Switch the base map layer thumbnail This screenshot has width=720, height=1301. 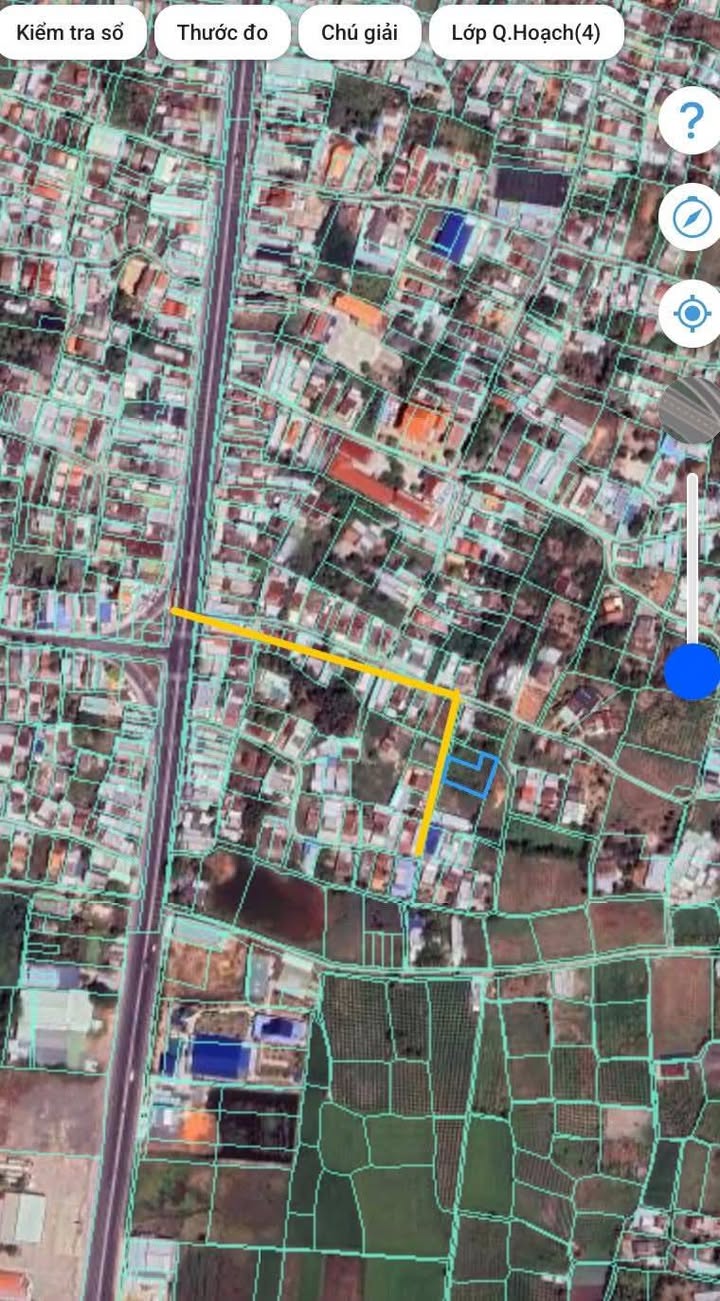coord(691,410)
